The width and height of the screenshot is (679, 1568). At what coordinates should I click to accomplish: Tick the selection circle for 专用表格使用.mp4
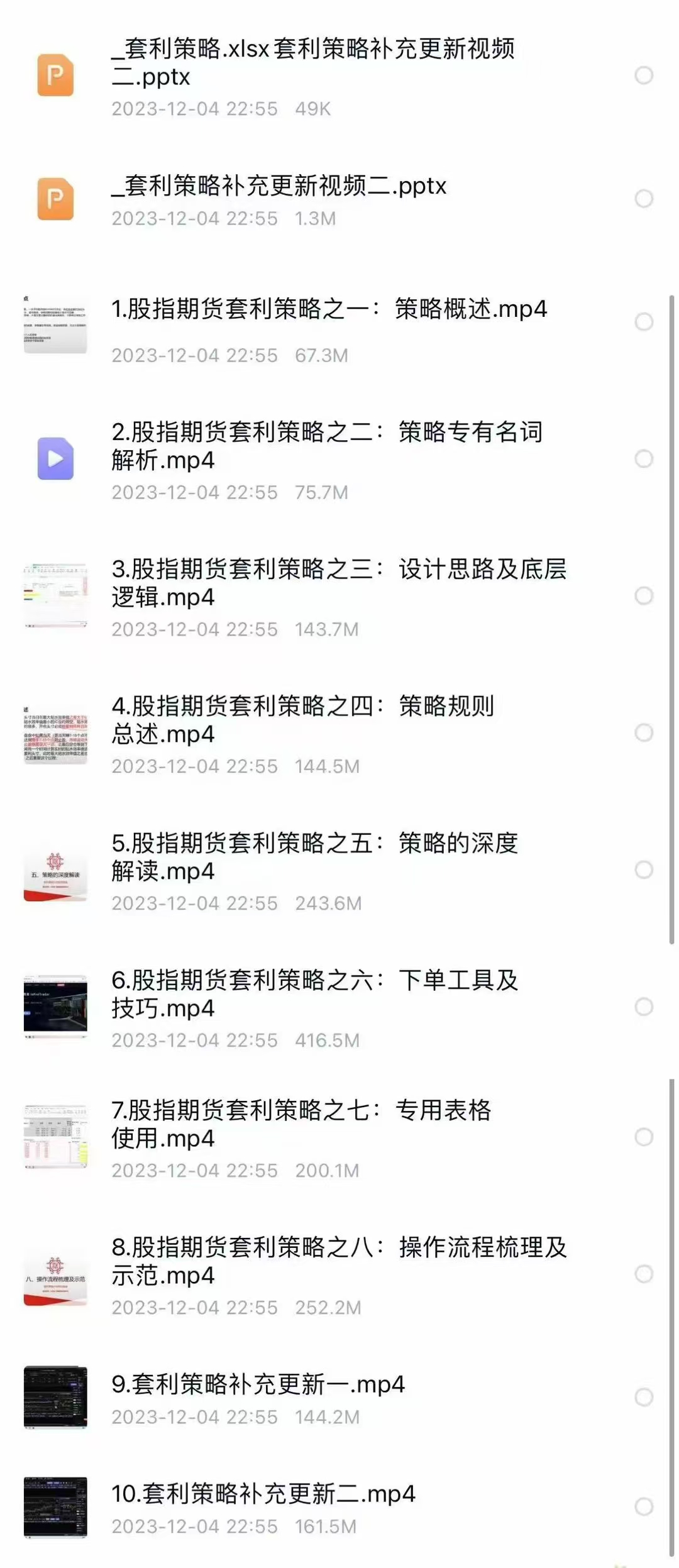[x=644, y=1137]
